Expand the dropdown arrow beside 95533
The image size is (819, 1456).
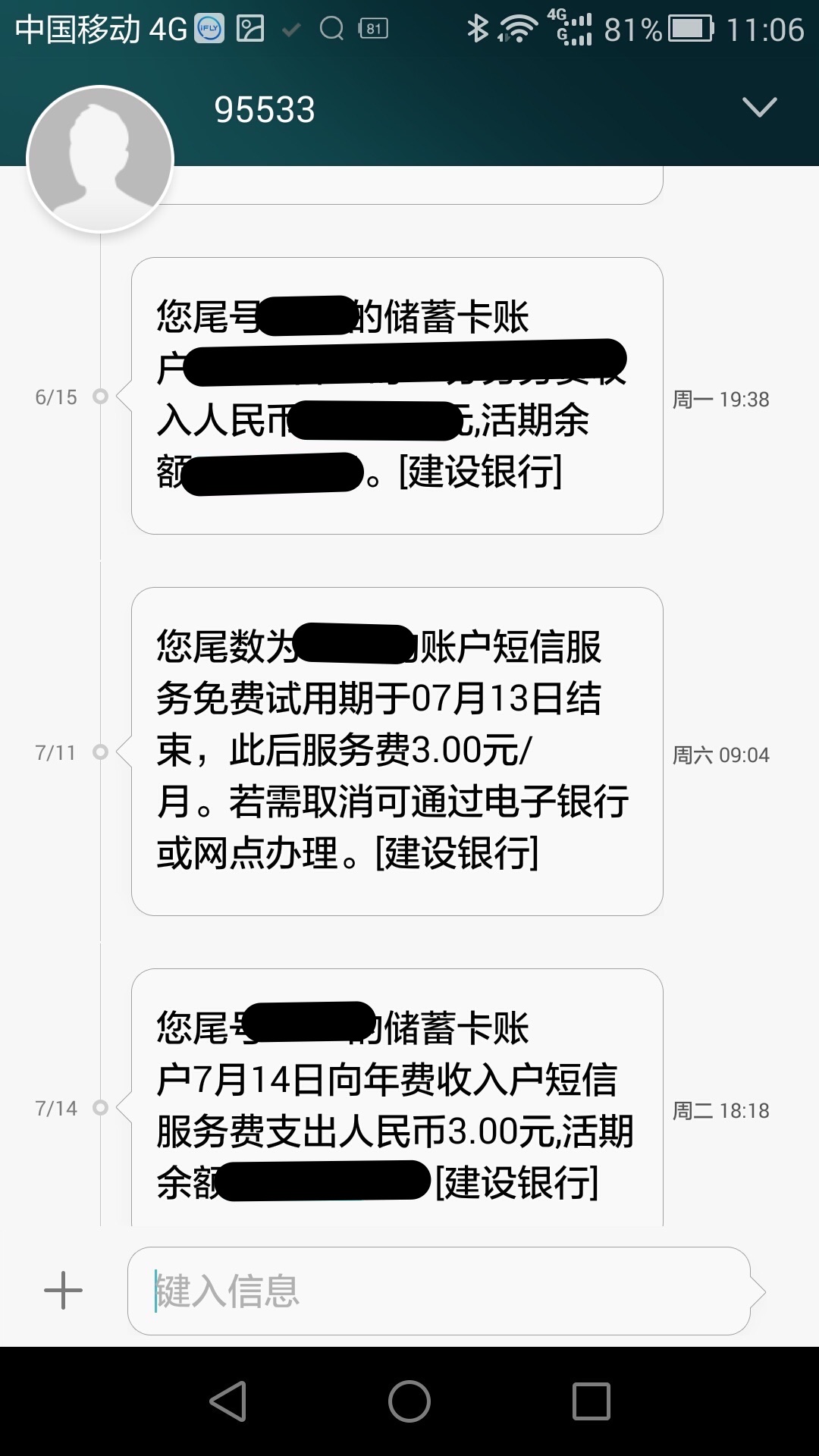pyautogui.click(x=759, y=108)
